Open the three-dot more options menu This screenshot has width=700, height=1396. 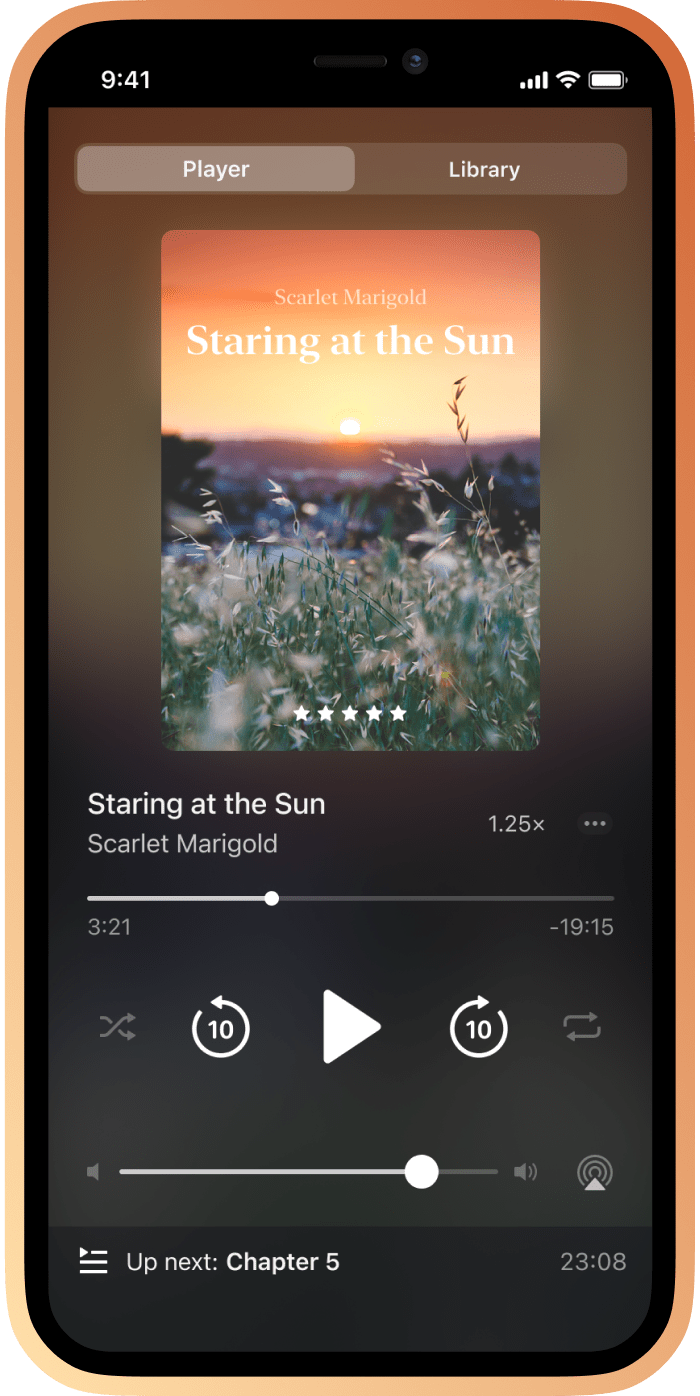(595, 824)
